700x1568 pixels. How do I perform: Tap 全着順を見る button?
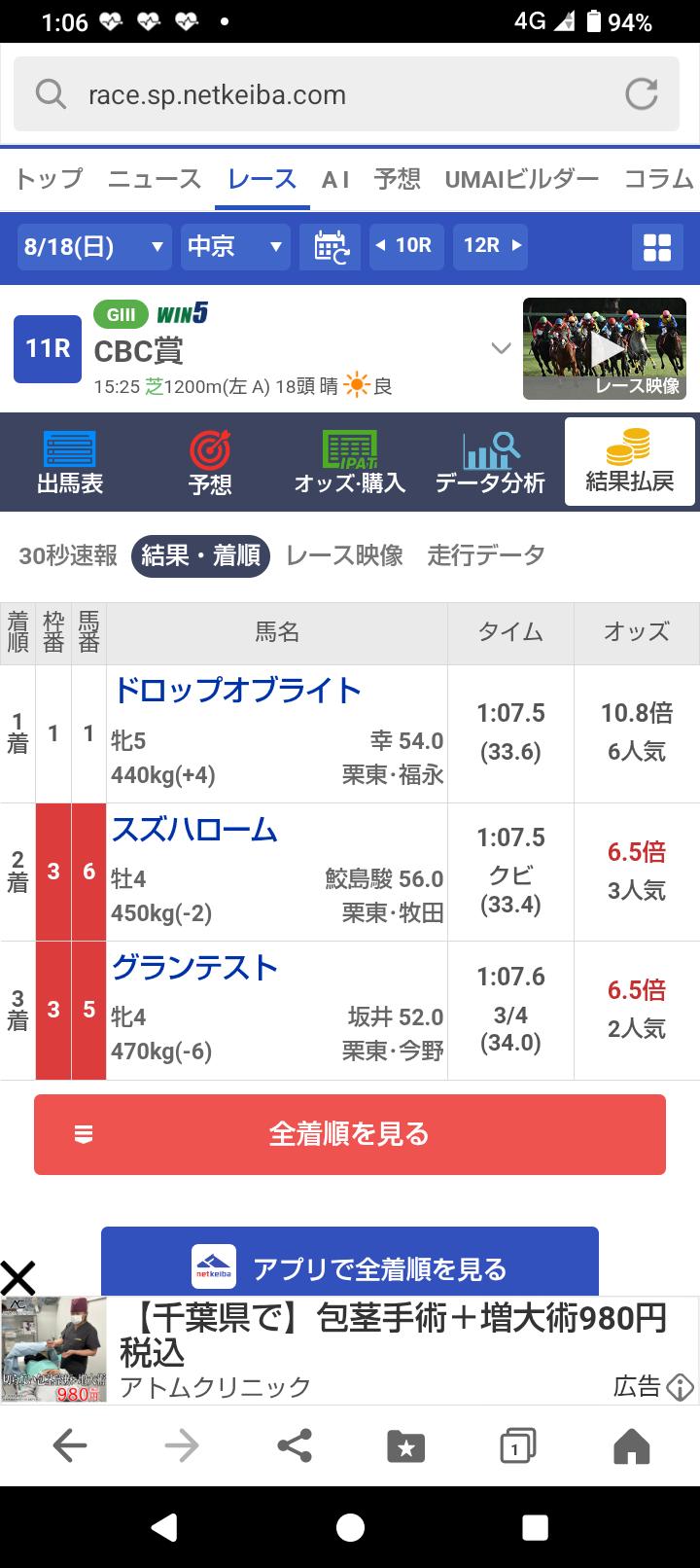point(350,1134)
